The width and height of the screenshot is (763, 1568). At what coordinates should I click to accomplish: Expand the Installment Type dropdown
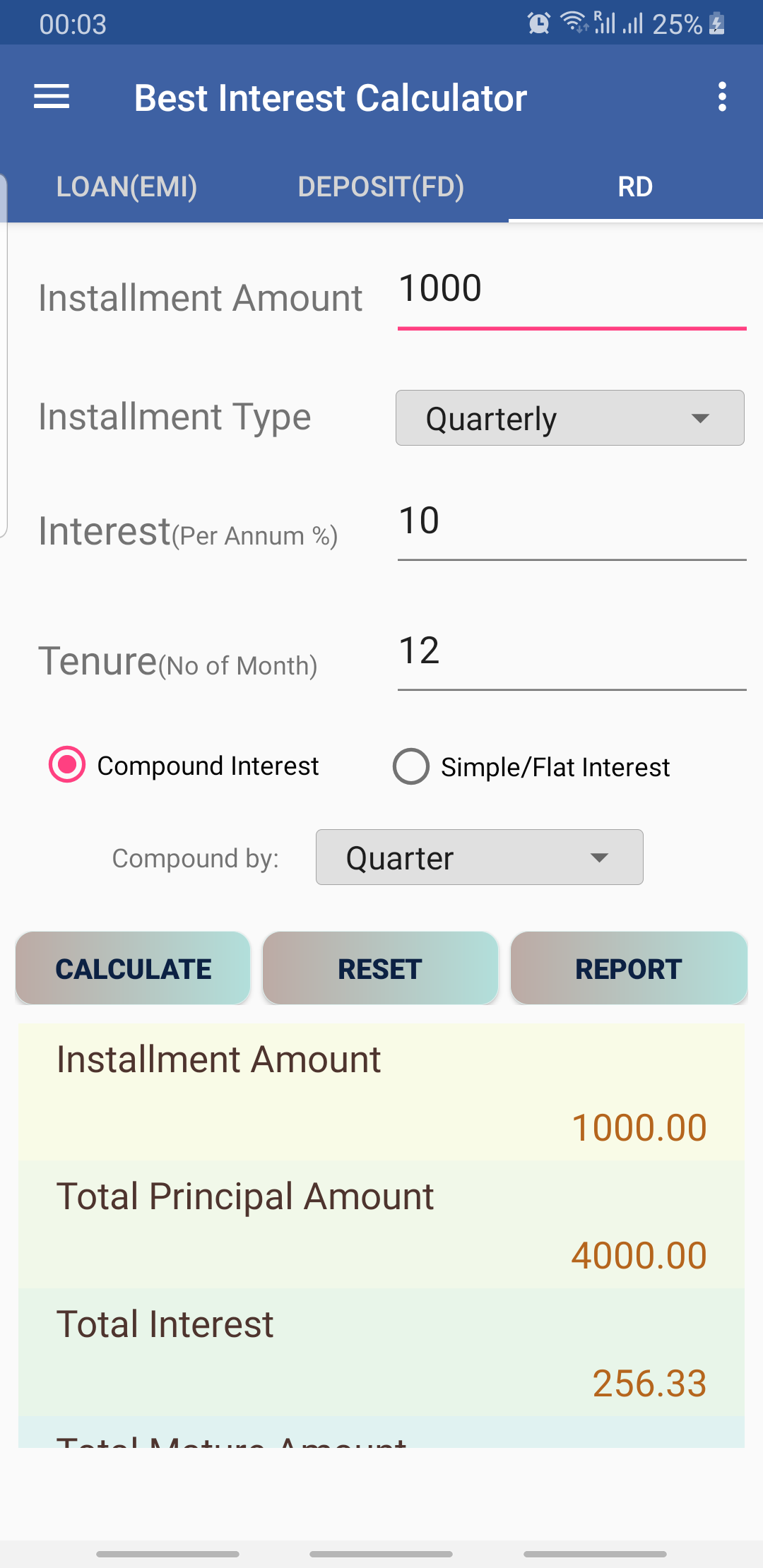(x=569, y=418)
